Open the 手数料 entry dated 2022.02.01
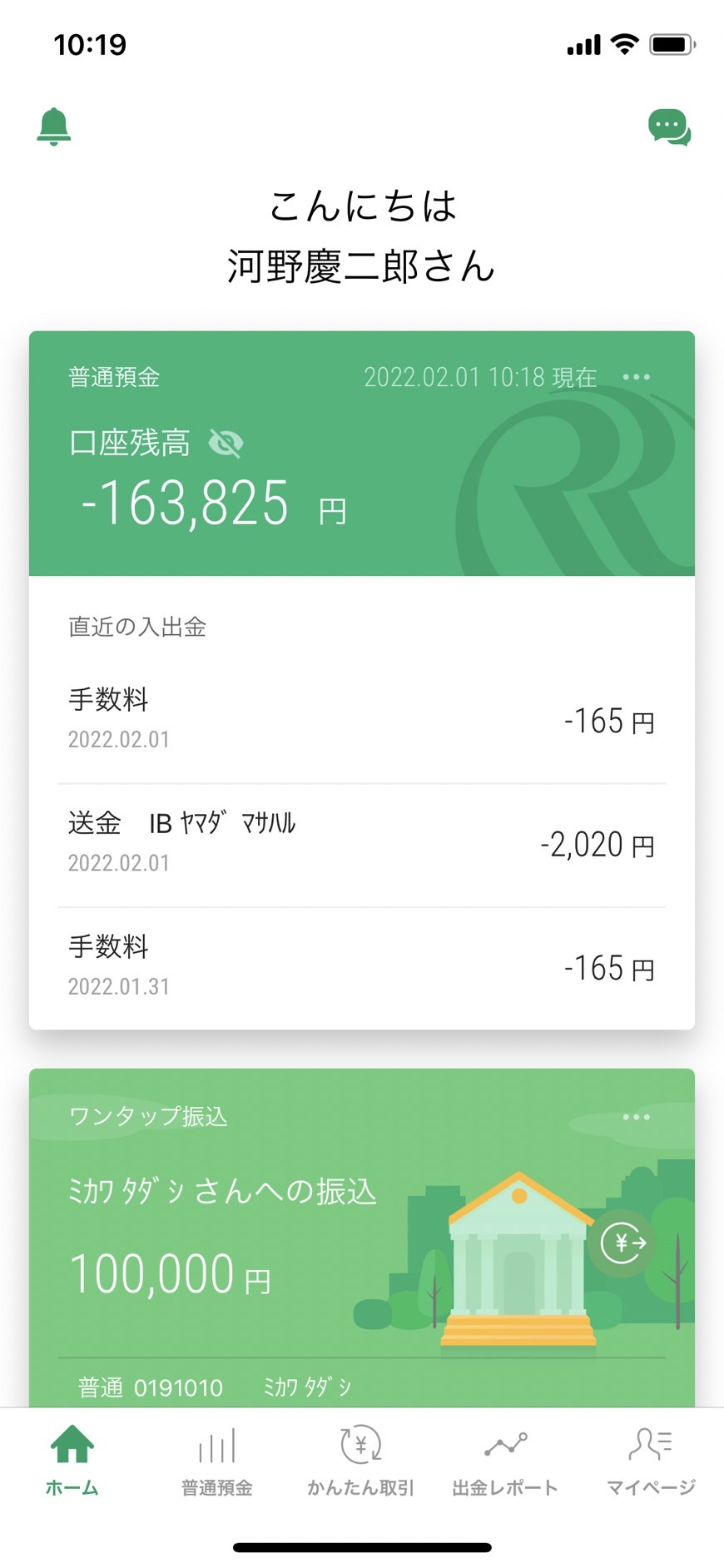724x1568 pixels. pos(362,722)
